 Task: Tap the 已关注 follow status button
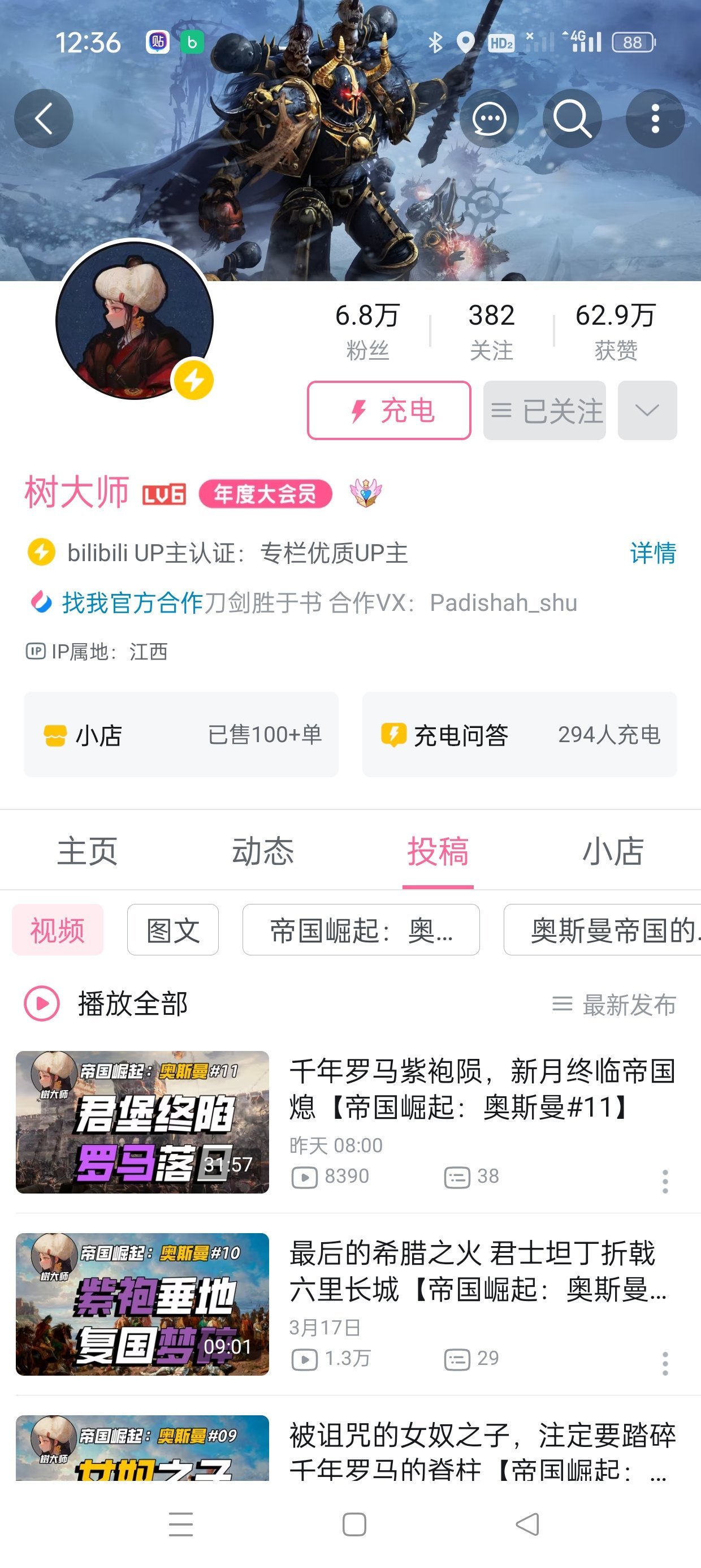point(544,410)
